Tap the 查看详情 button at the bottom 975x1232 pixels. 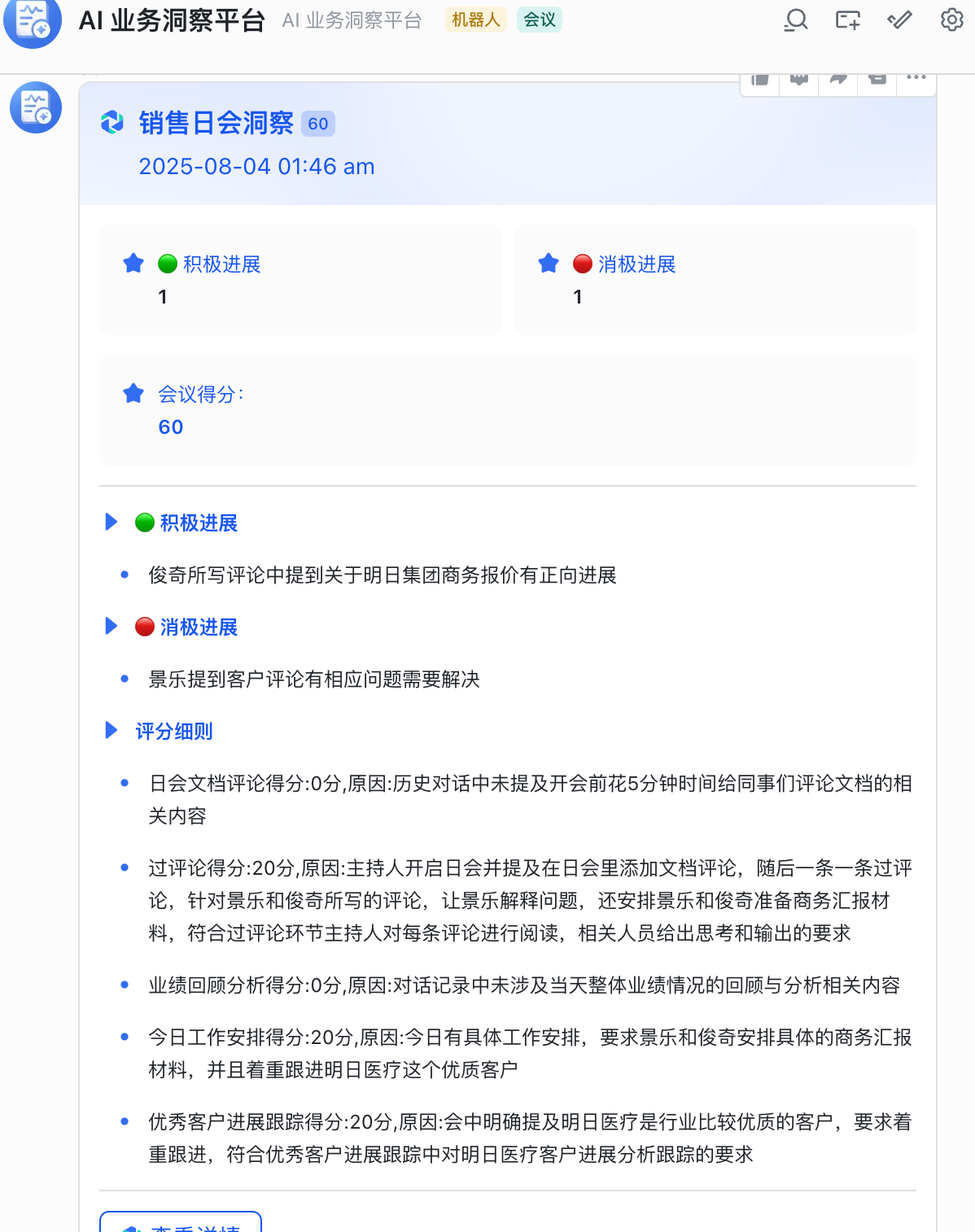point(181,1223)
